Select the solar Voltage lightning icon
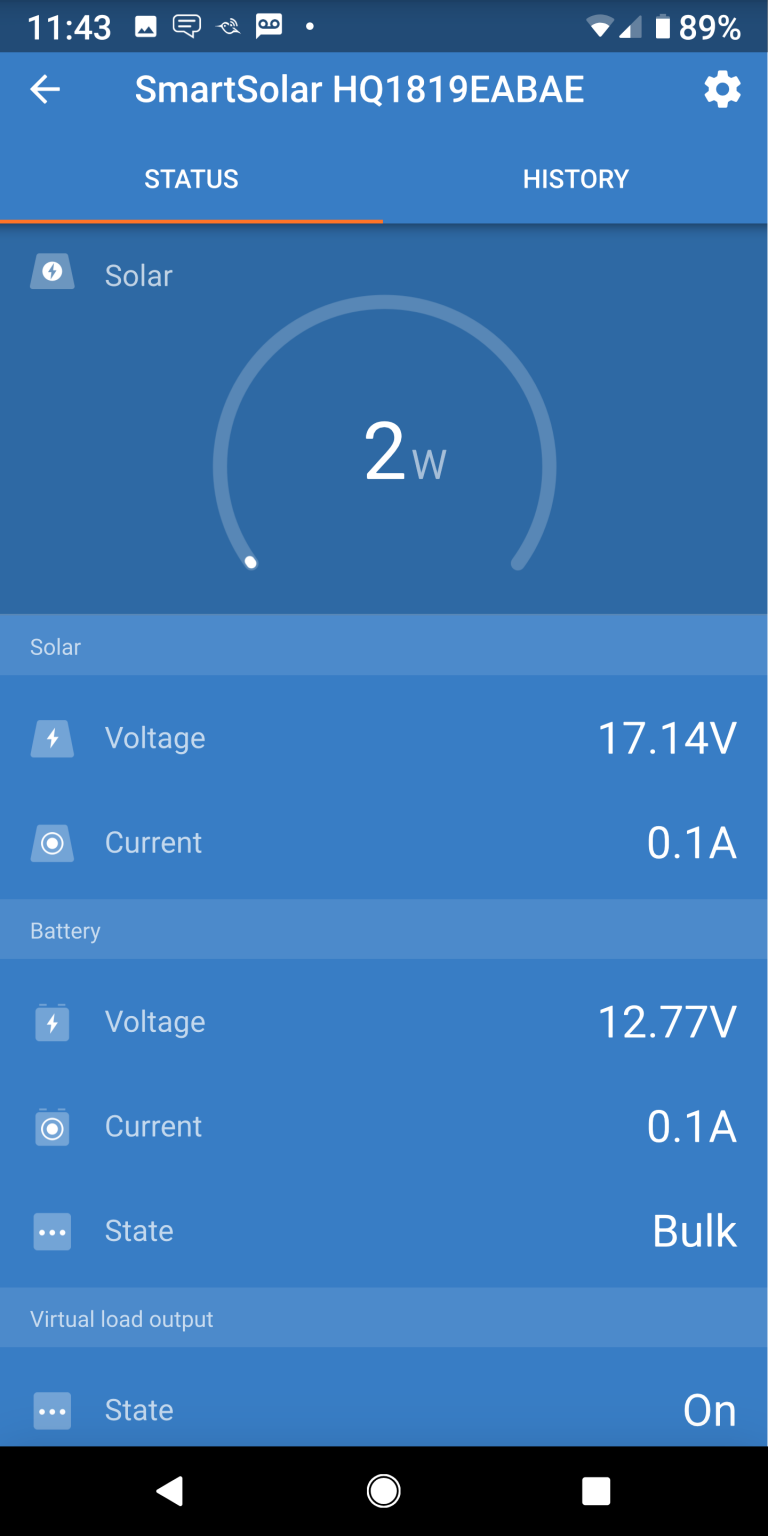The height and width of the screenshot is (1536, 768). click(x=52, y=738)
